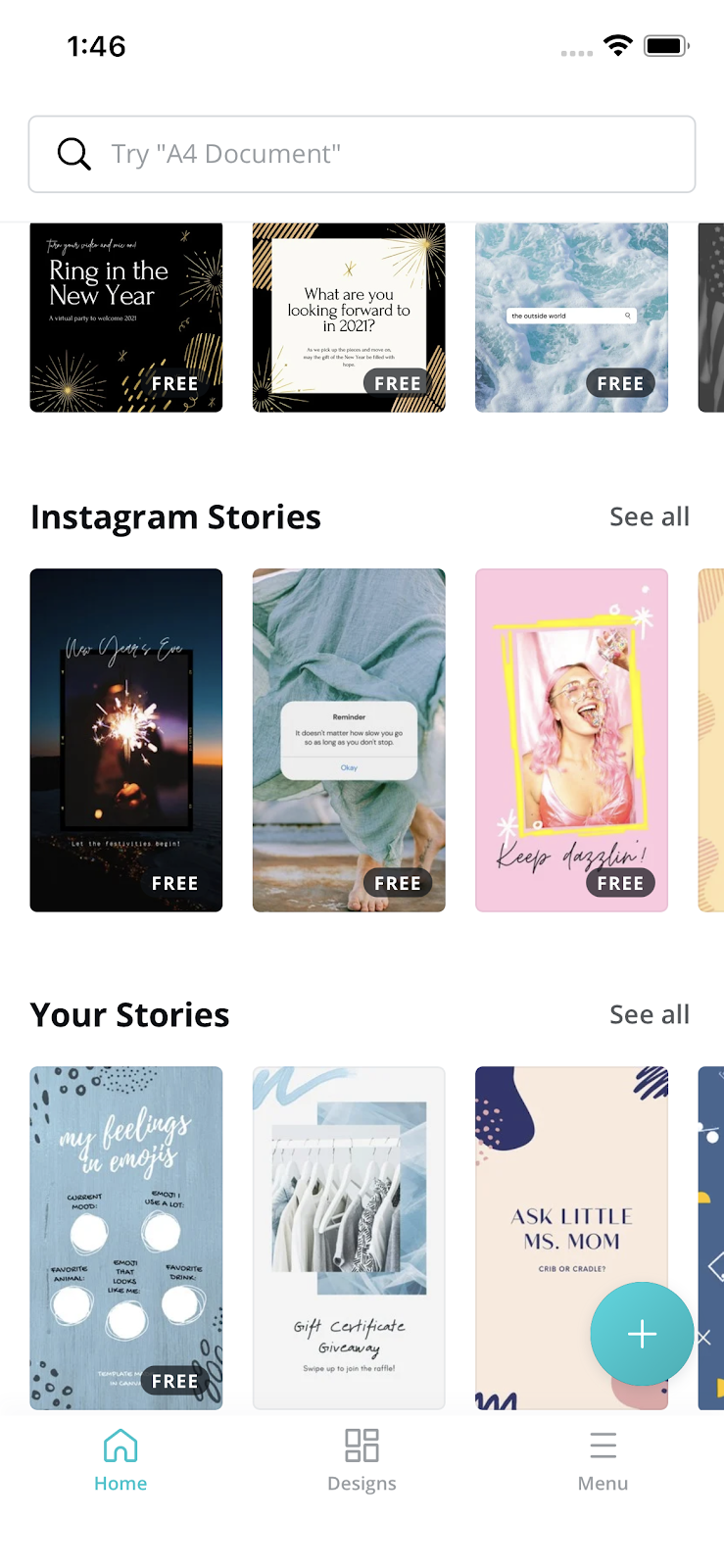Open the Keep dazzlin' pink story template
This screenshot has height=1568, width=724.
click(x=571, y=740)
